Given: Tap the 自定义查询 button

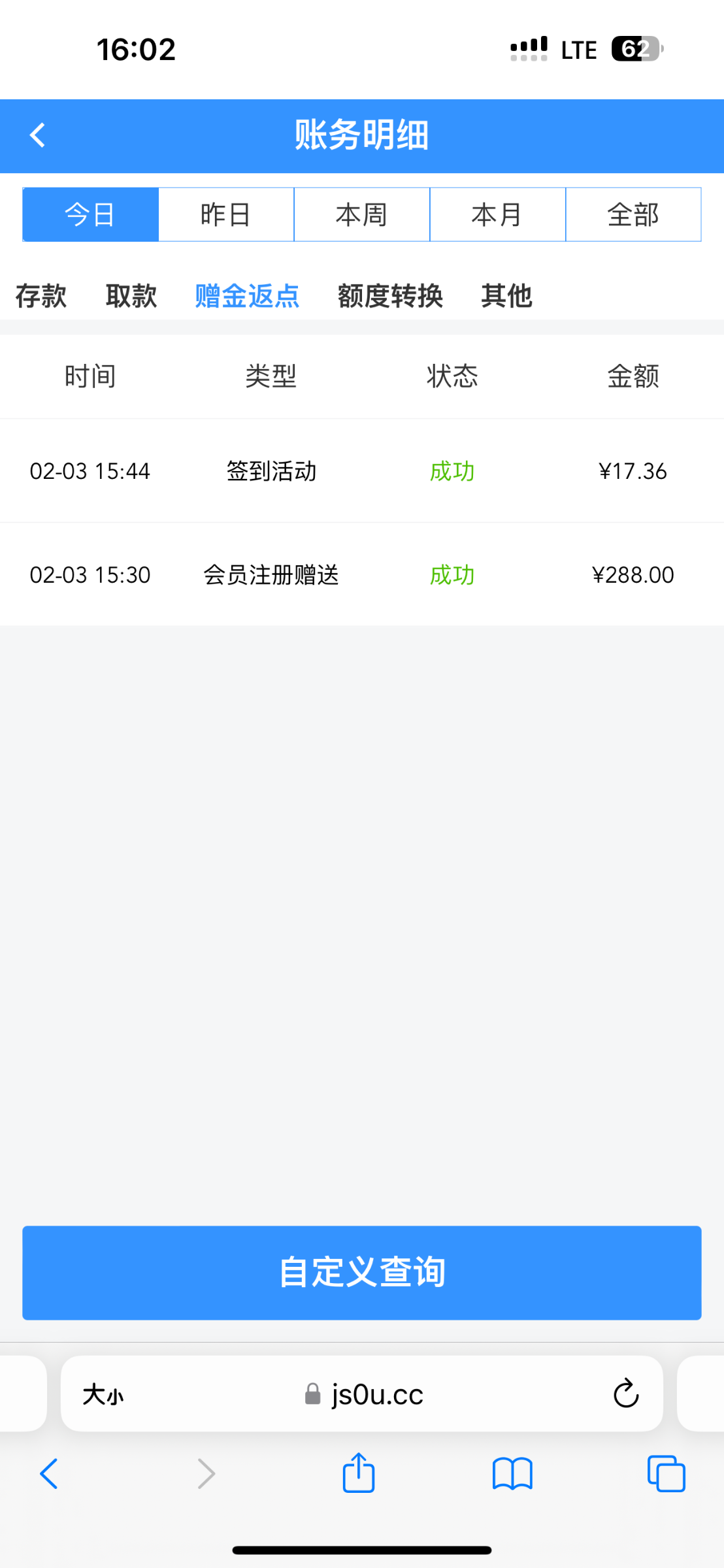Looking at the screenshot, I should (x=362, y=1273).
